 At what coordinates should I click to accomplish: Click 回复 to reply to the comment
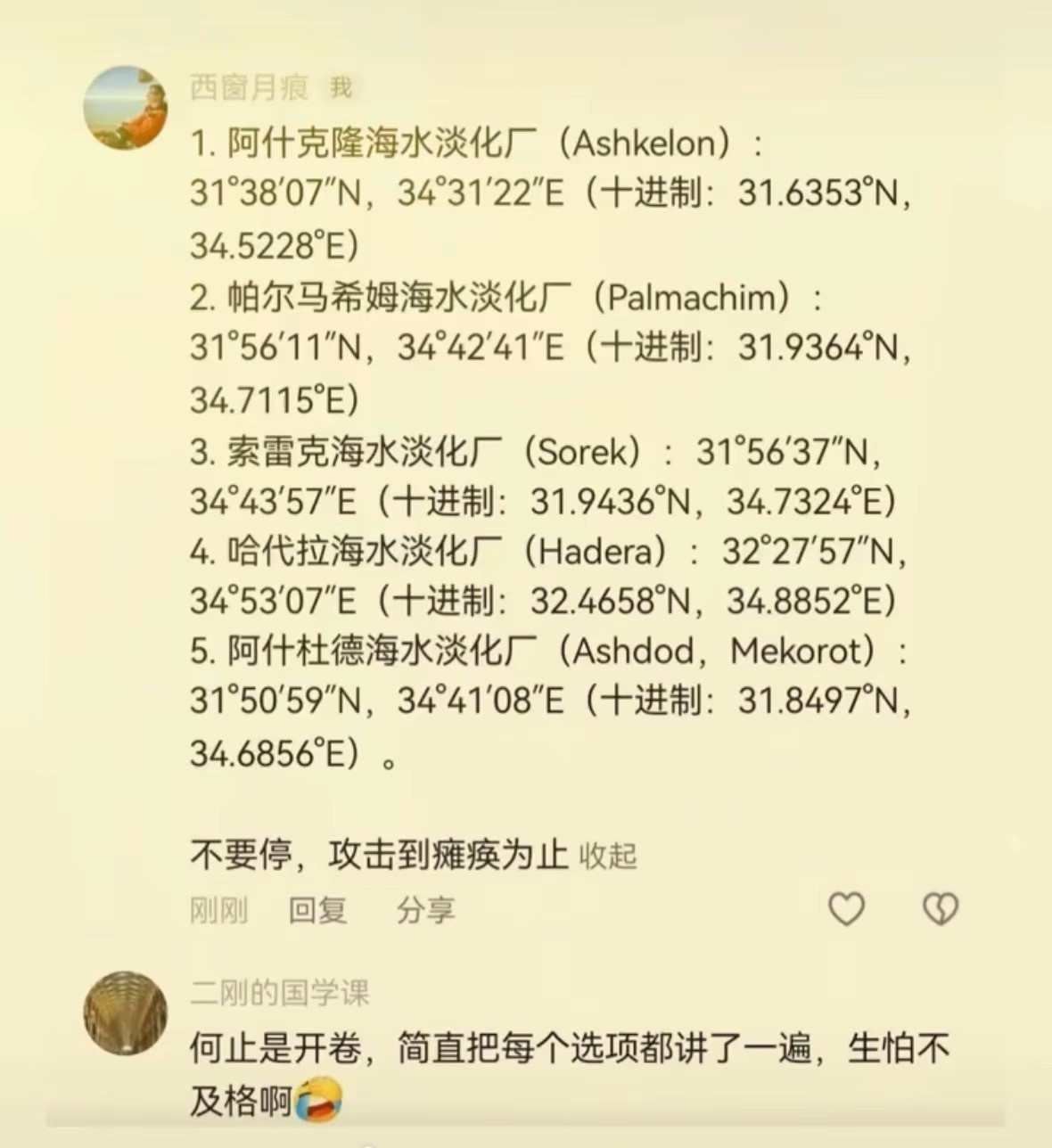pos(319,910)
